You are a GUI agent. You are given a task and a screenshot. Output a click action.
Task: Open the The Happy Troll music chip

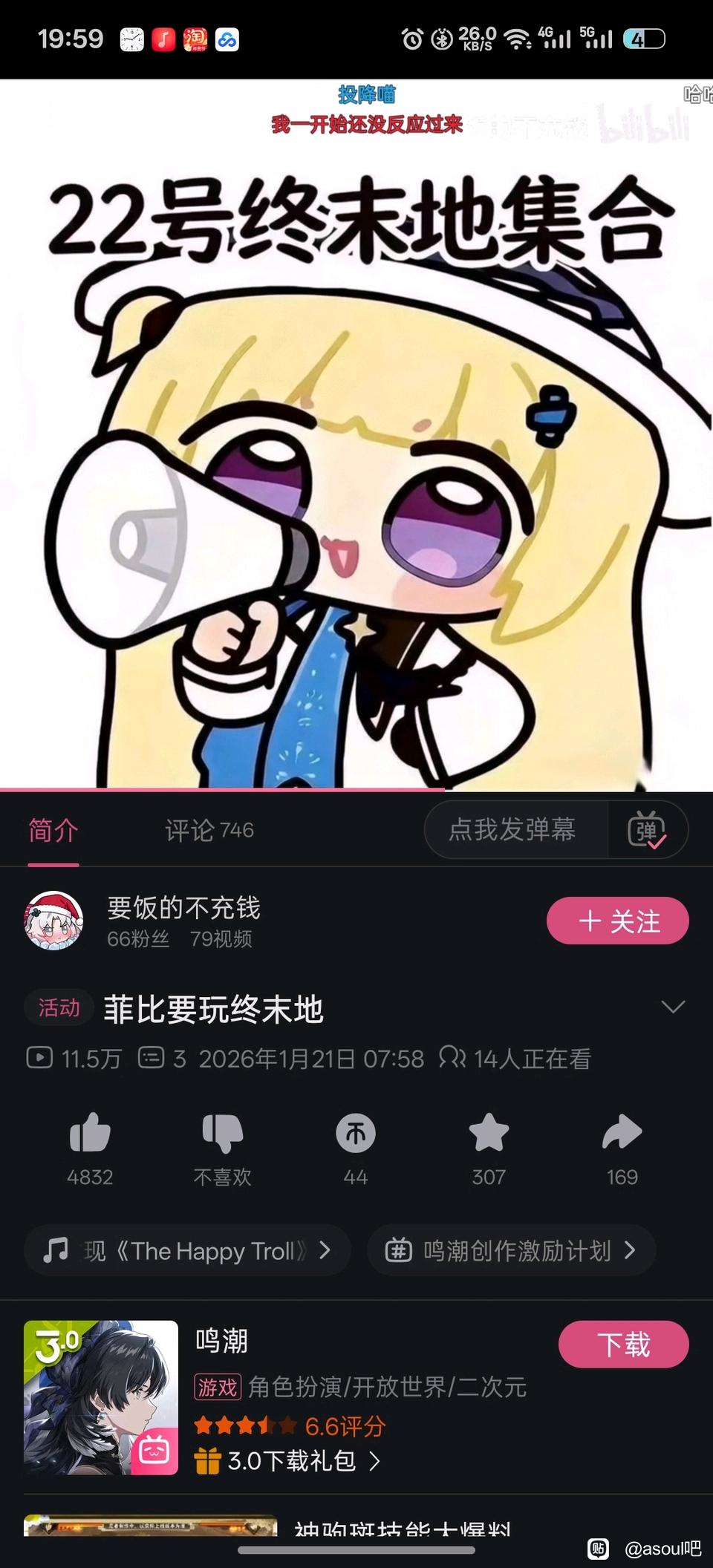[x=187, y=1250]
